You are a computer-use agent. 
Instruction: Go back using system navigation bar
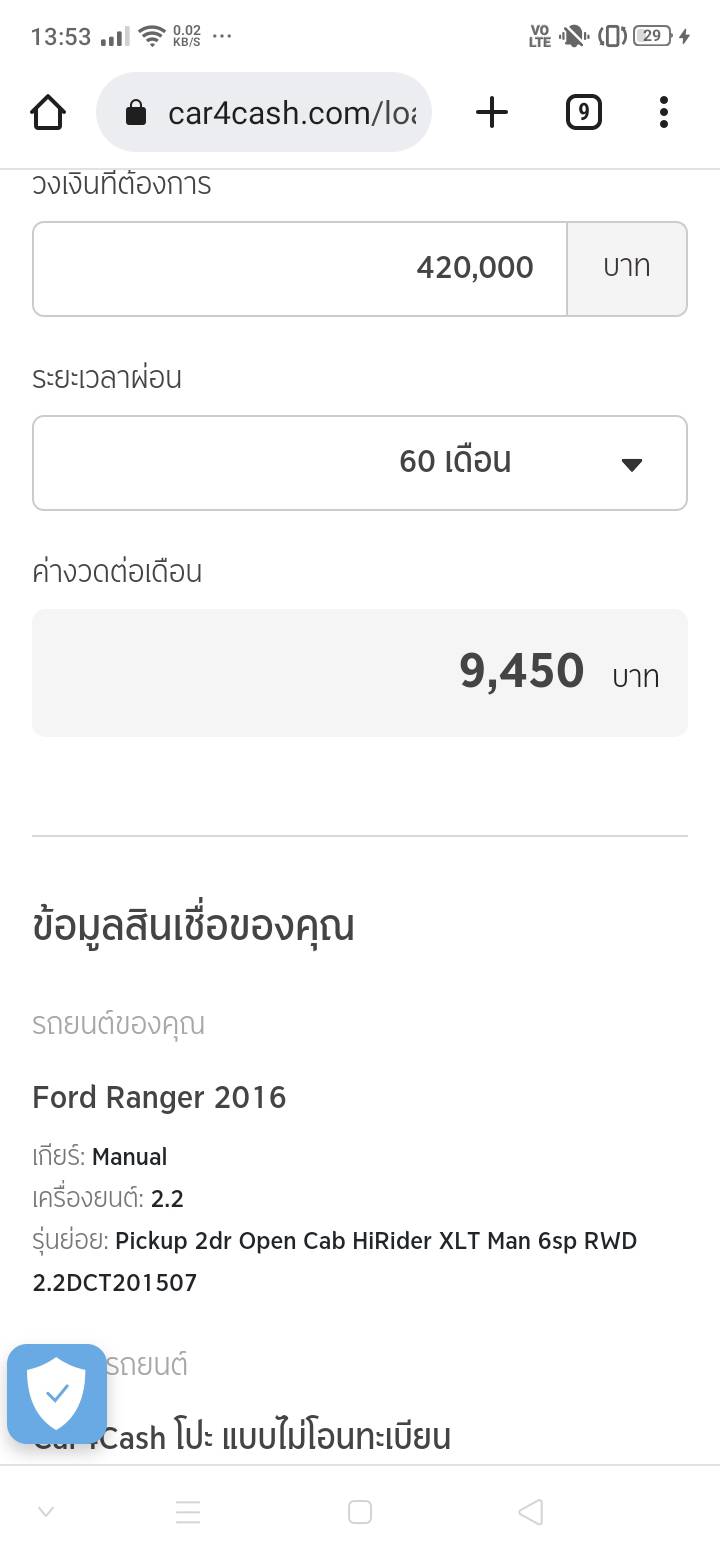coord(531,1512)
